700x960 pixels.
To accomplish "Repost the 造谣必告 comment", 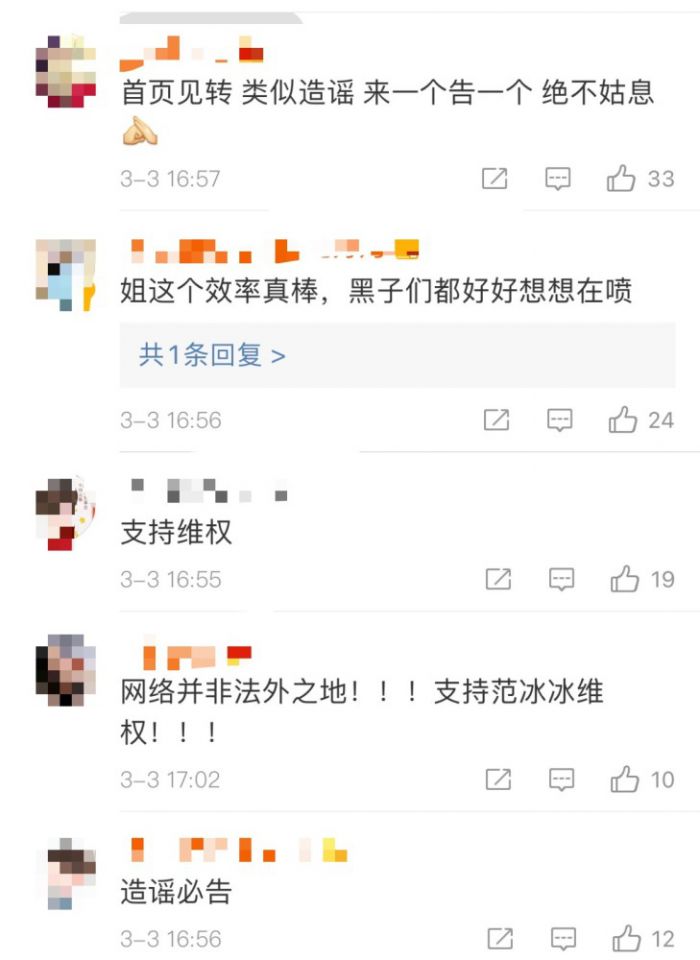I will [500, 939].
